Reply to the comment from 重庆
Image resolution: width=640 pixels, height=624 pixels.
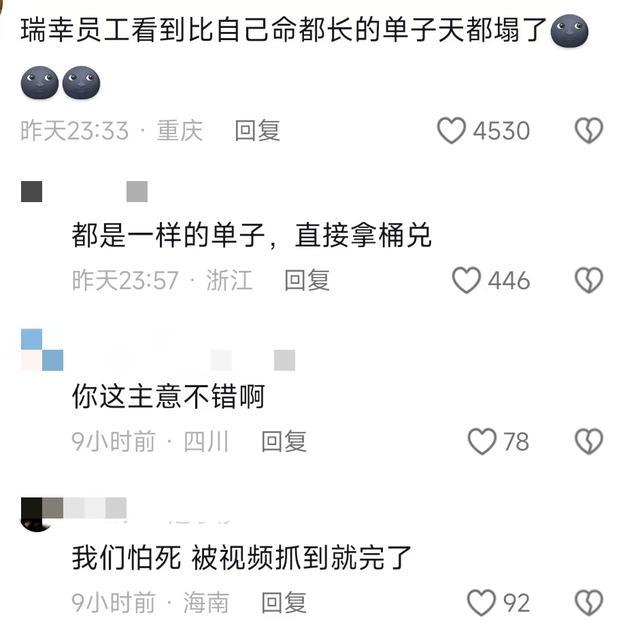point(257,130)
